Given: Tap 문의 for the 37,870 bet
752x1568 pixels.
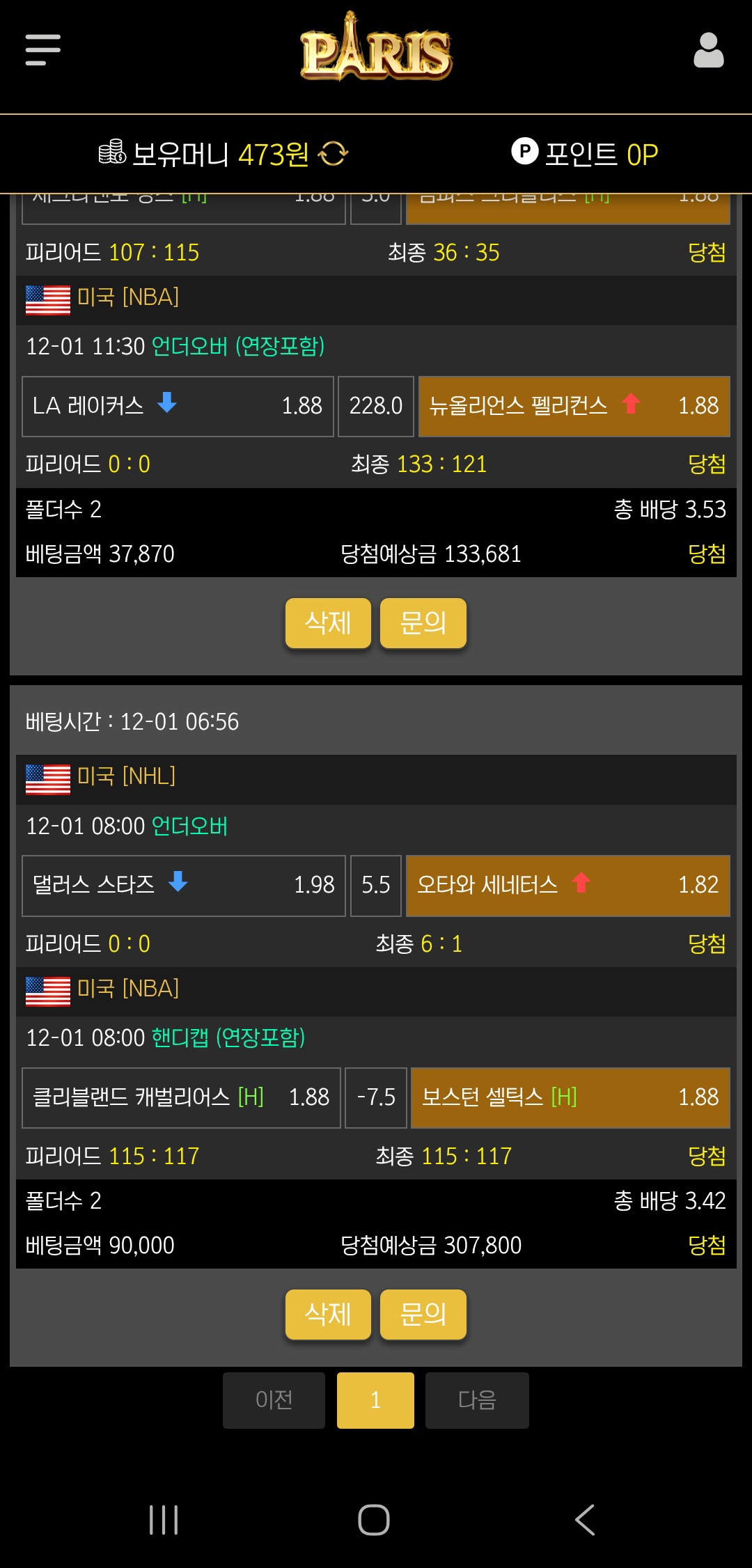Looking at the screenshot, I should pos(423,622).
